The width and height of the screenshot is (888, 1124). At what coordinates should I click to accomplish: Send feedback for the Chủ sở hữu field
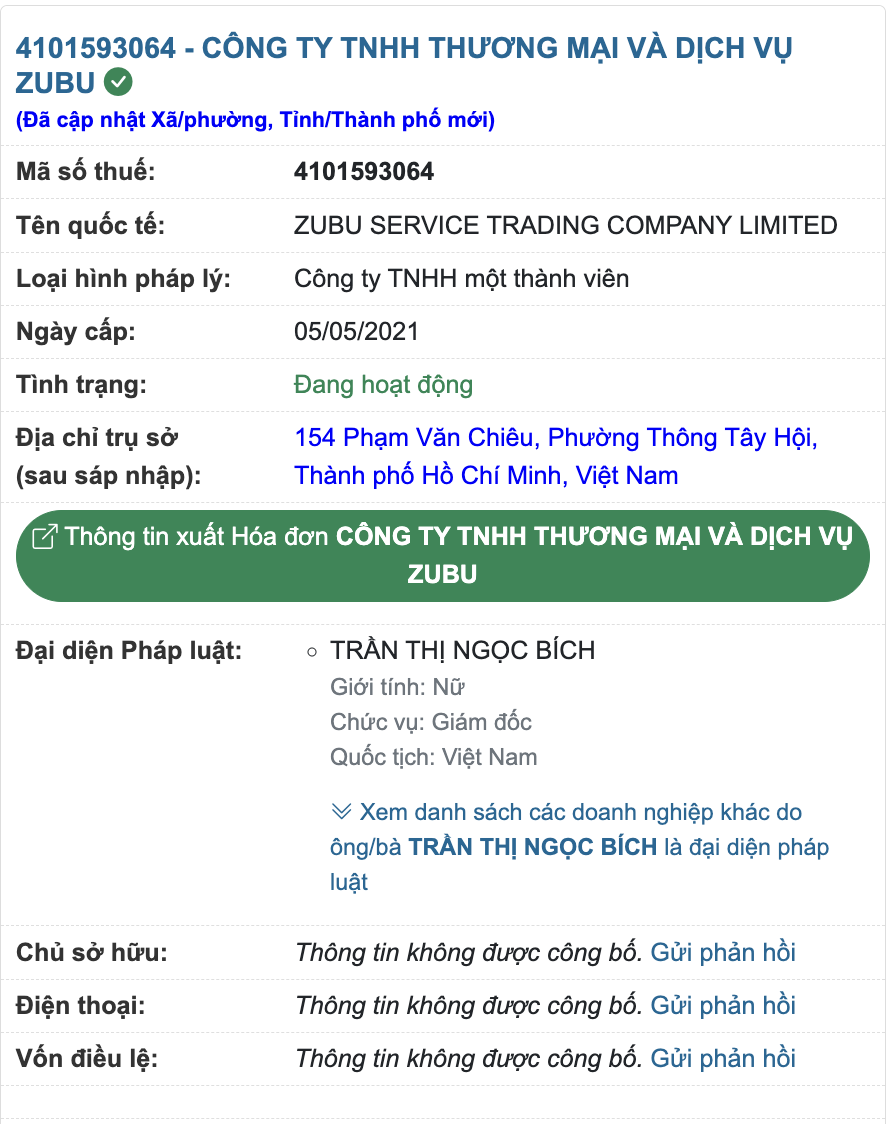pyautogui.click(x=722, y=952)
